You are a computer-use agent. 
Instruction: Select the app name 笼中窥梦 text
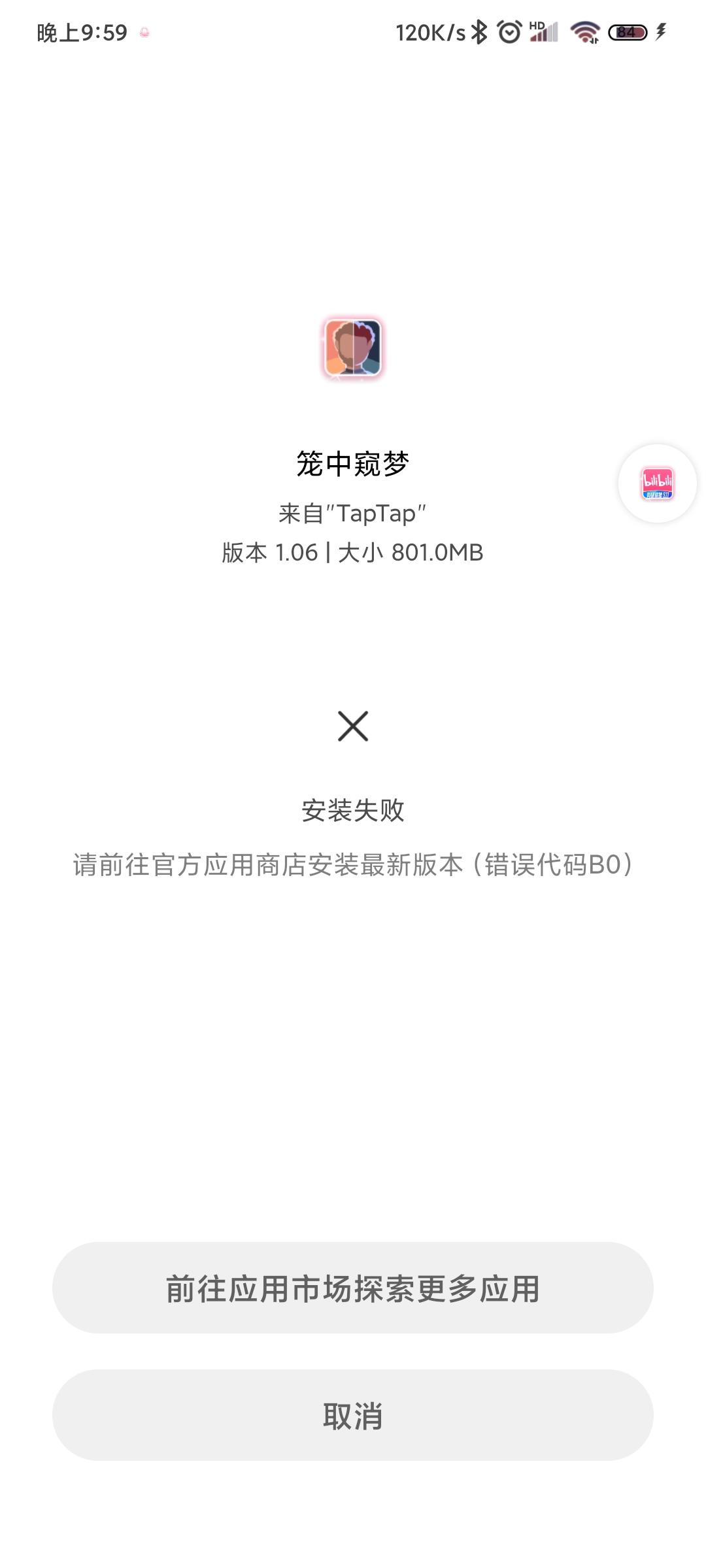coord(353,462)
